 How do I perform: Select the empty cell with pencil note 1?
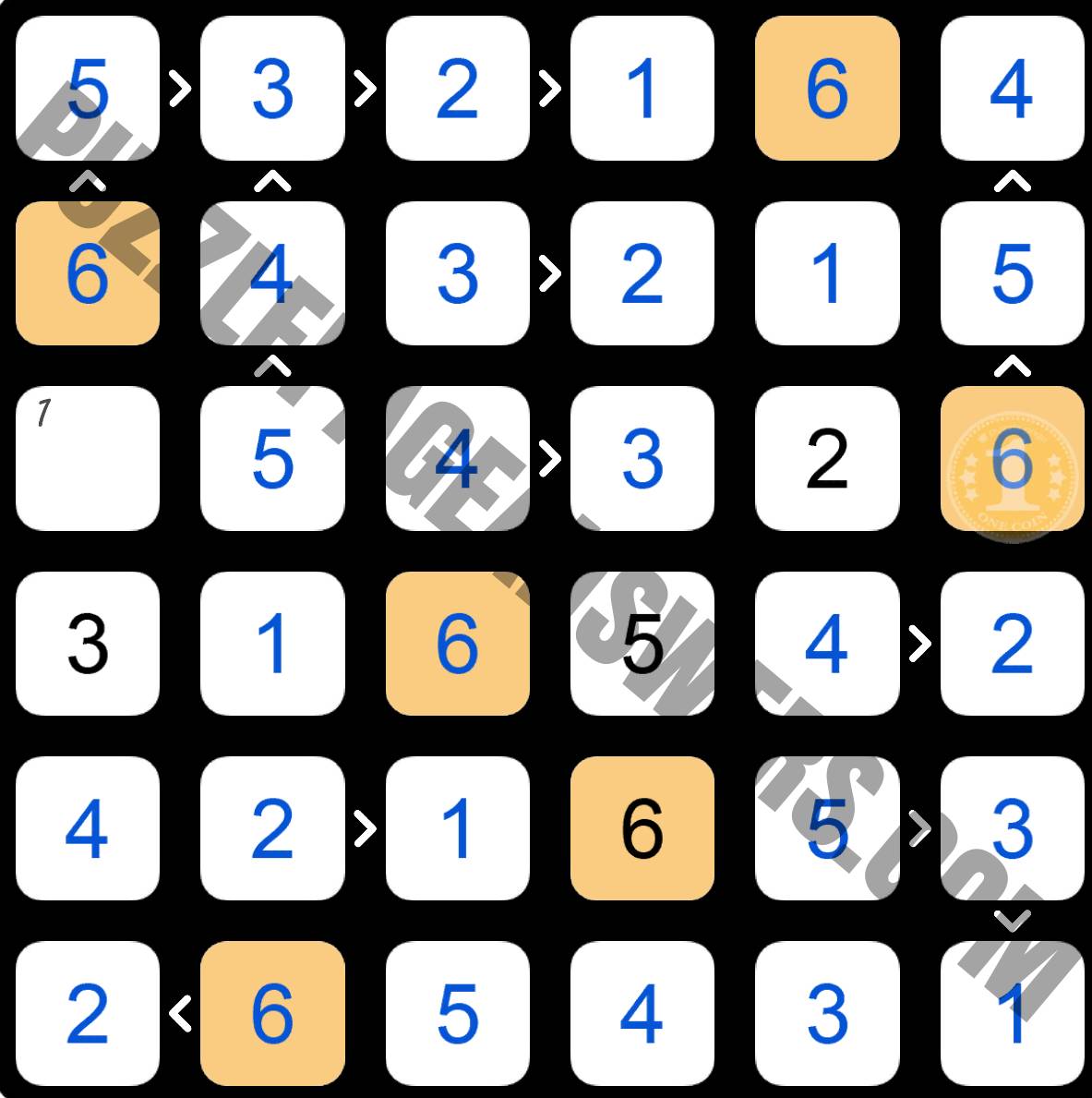click(88, 459)
